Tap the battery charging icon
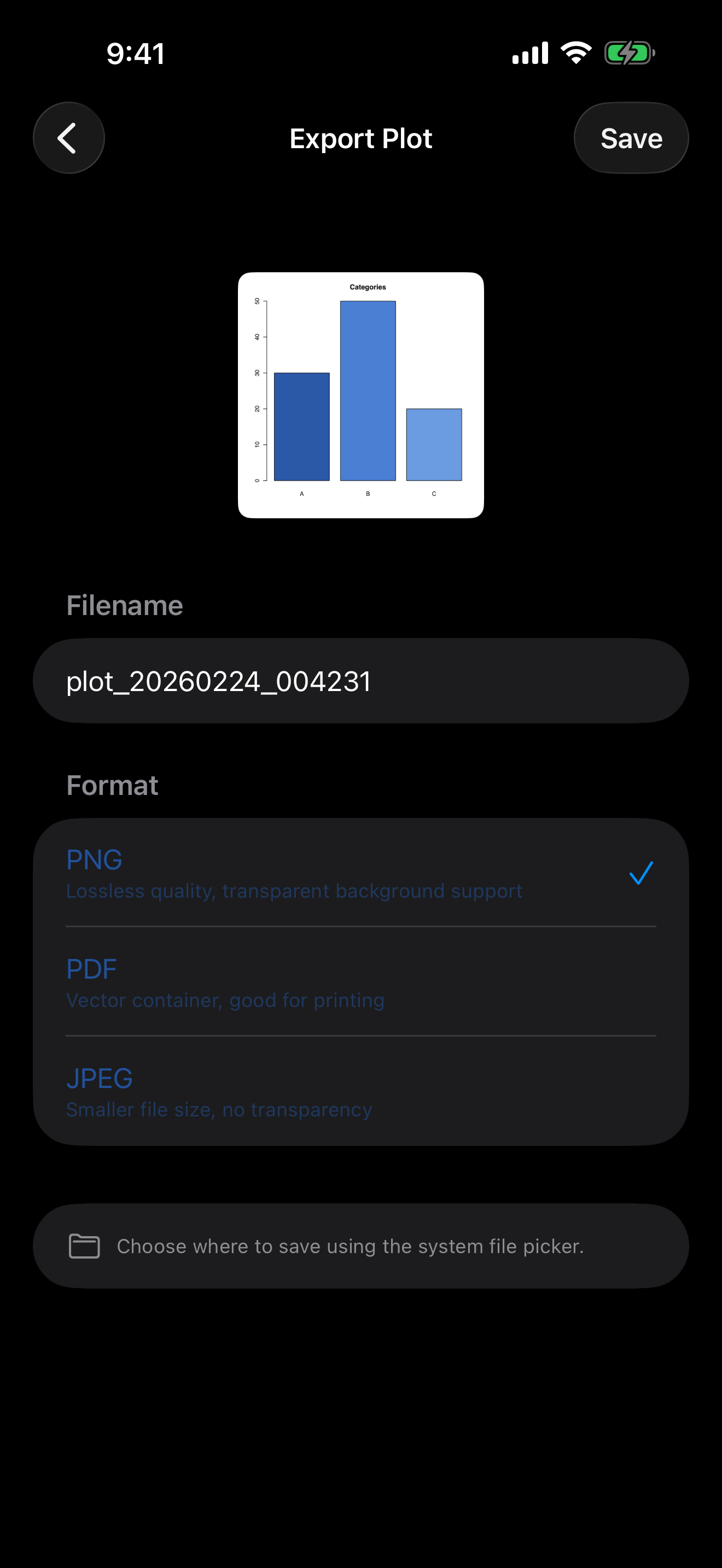This screenshot has width=722, height=1568. coord(629,52)
